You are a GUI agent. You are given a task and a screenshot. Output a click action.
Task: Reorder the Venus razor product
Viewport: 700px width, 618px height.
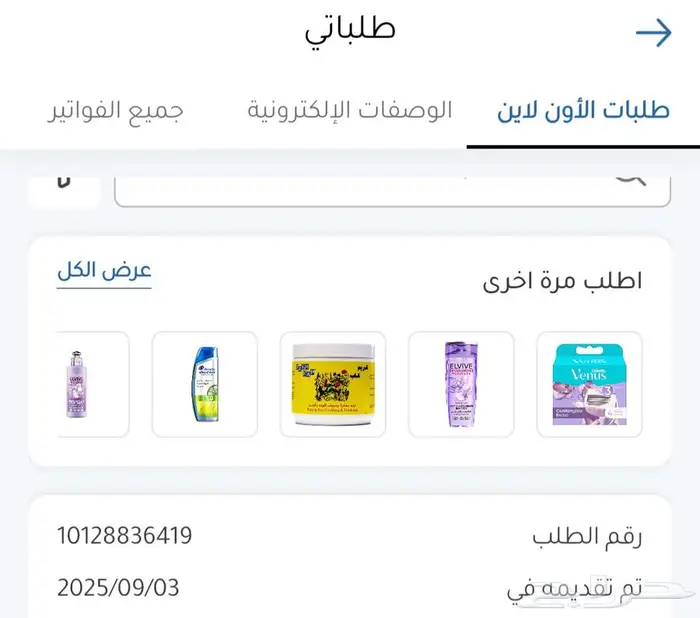[589, 384]
